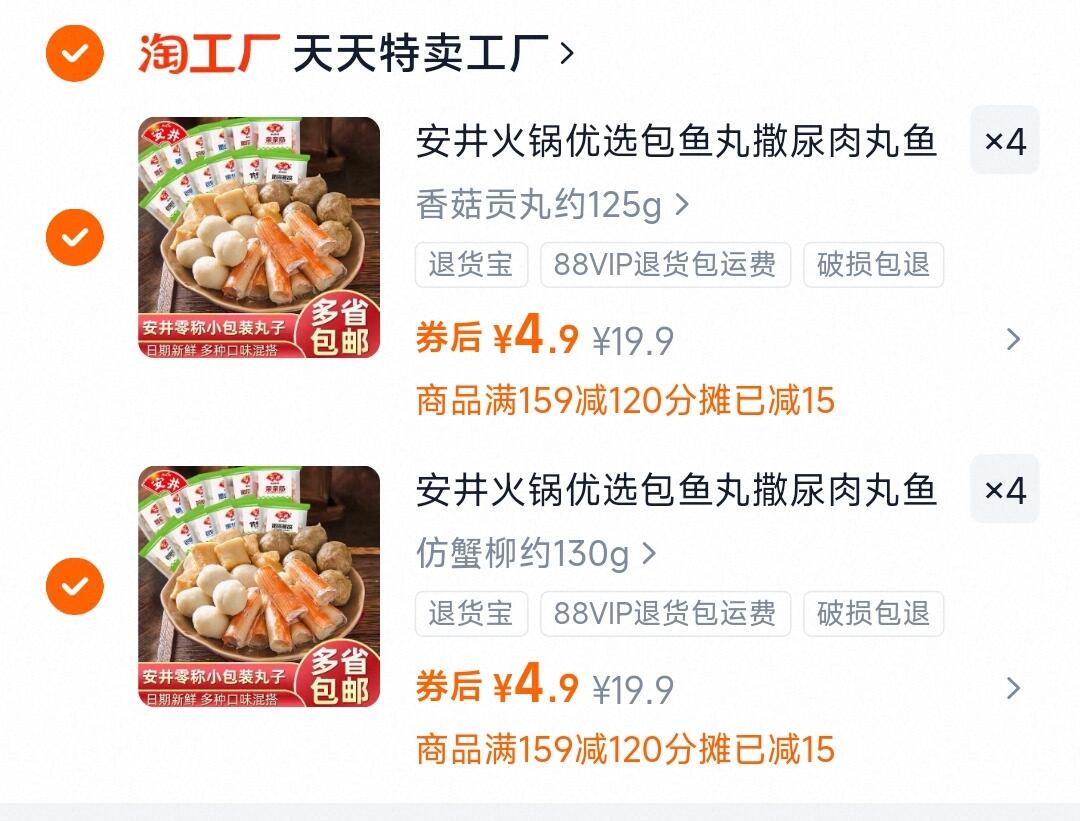Screen dimensions: 1080x821
Task: Uncheck the 淘工厂 天天特卖工厂 shop checkbox
Action: 75,53
